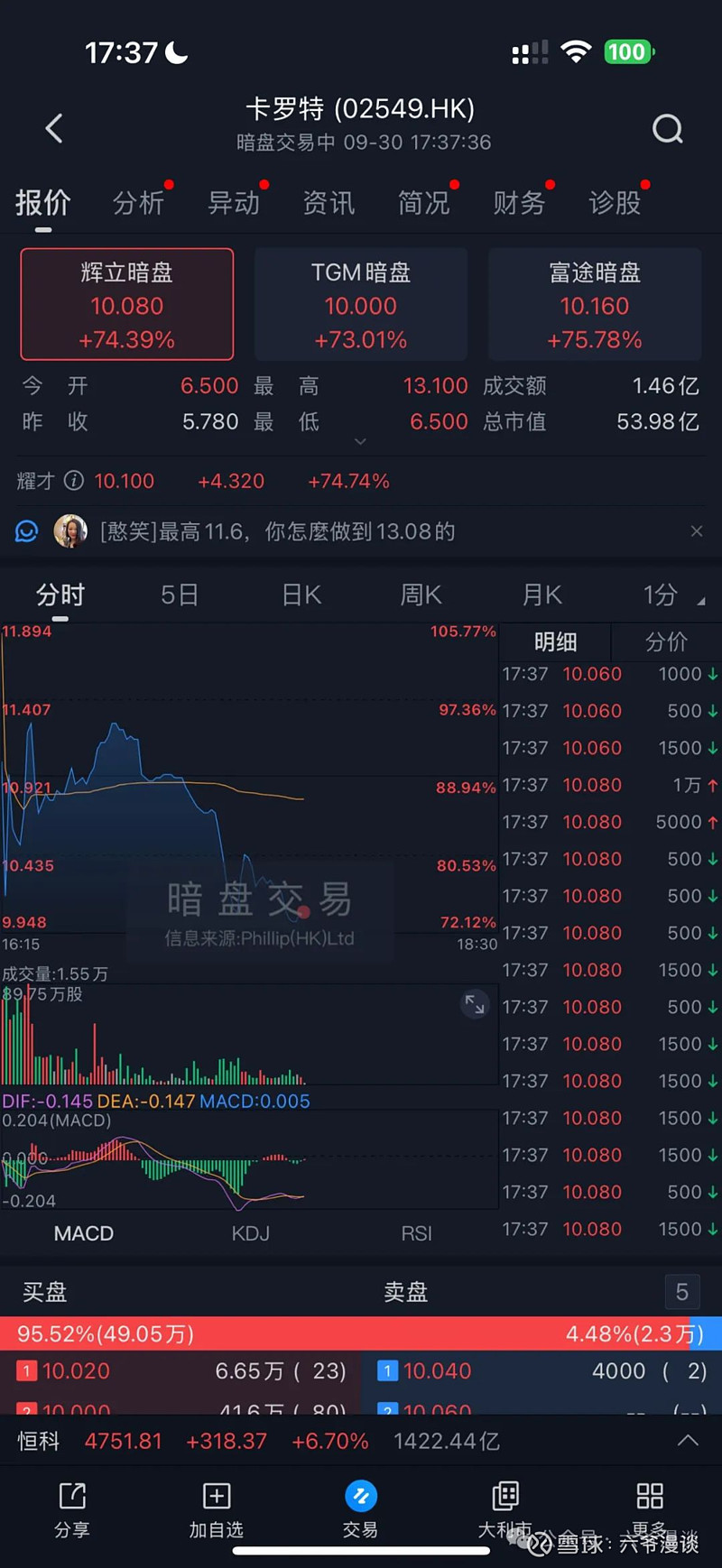
Task: Switch chart to 日K view
Action: [301, 595]
